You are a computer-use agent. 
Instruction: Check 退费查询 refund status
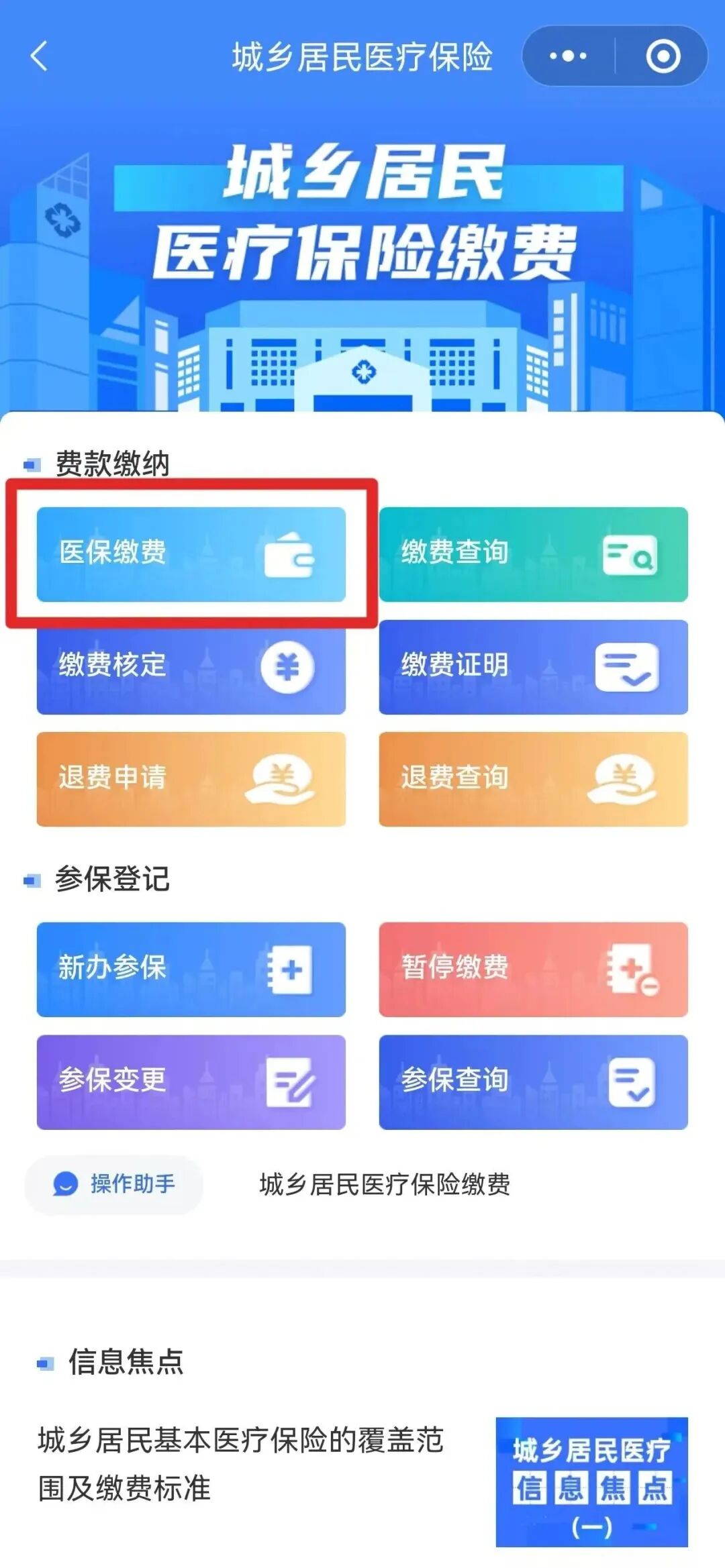pos(533,778)
